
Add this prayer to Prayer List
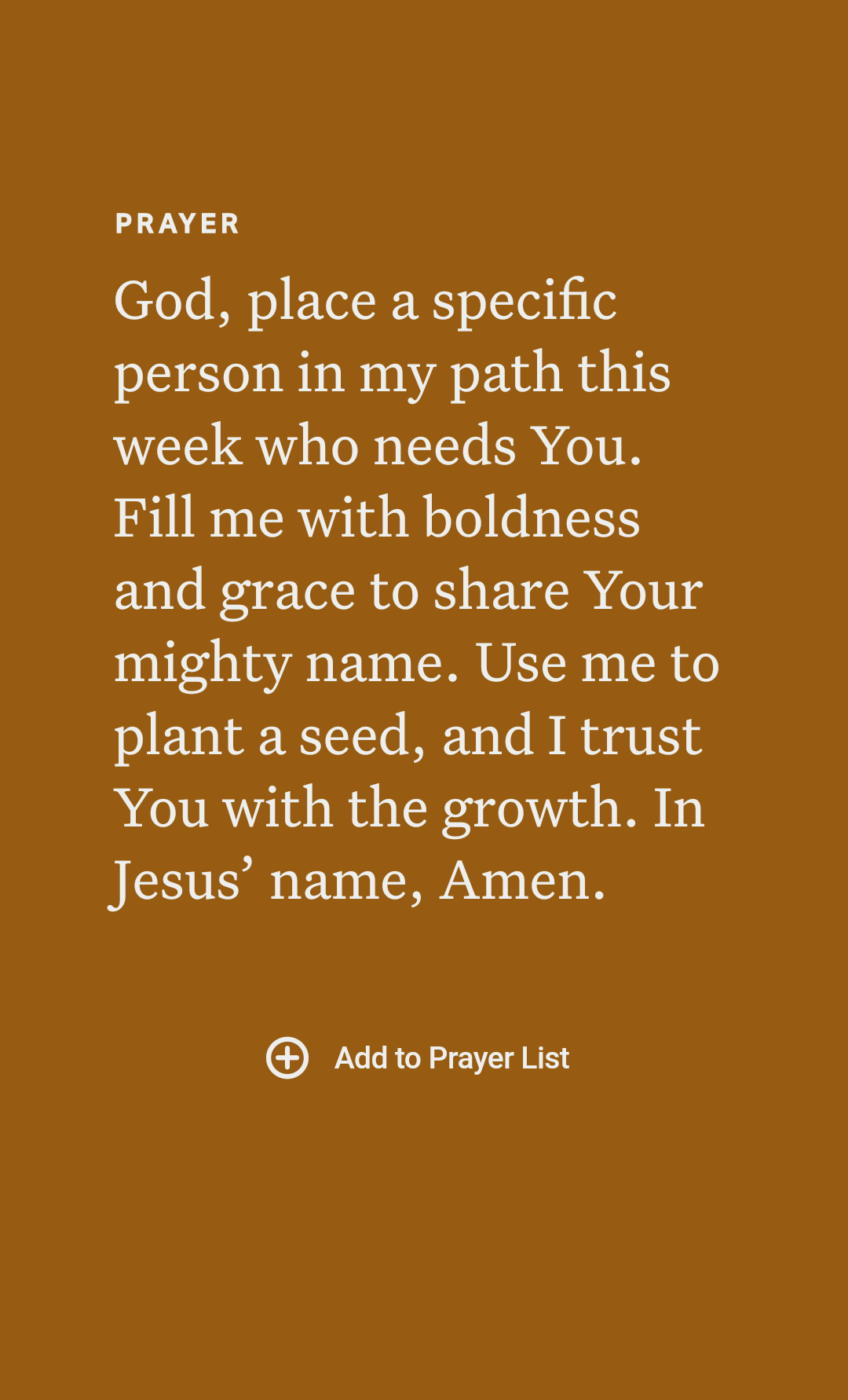pos(419,1057)
